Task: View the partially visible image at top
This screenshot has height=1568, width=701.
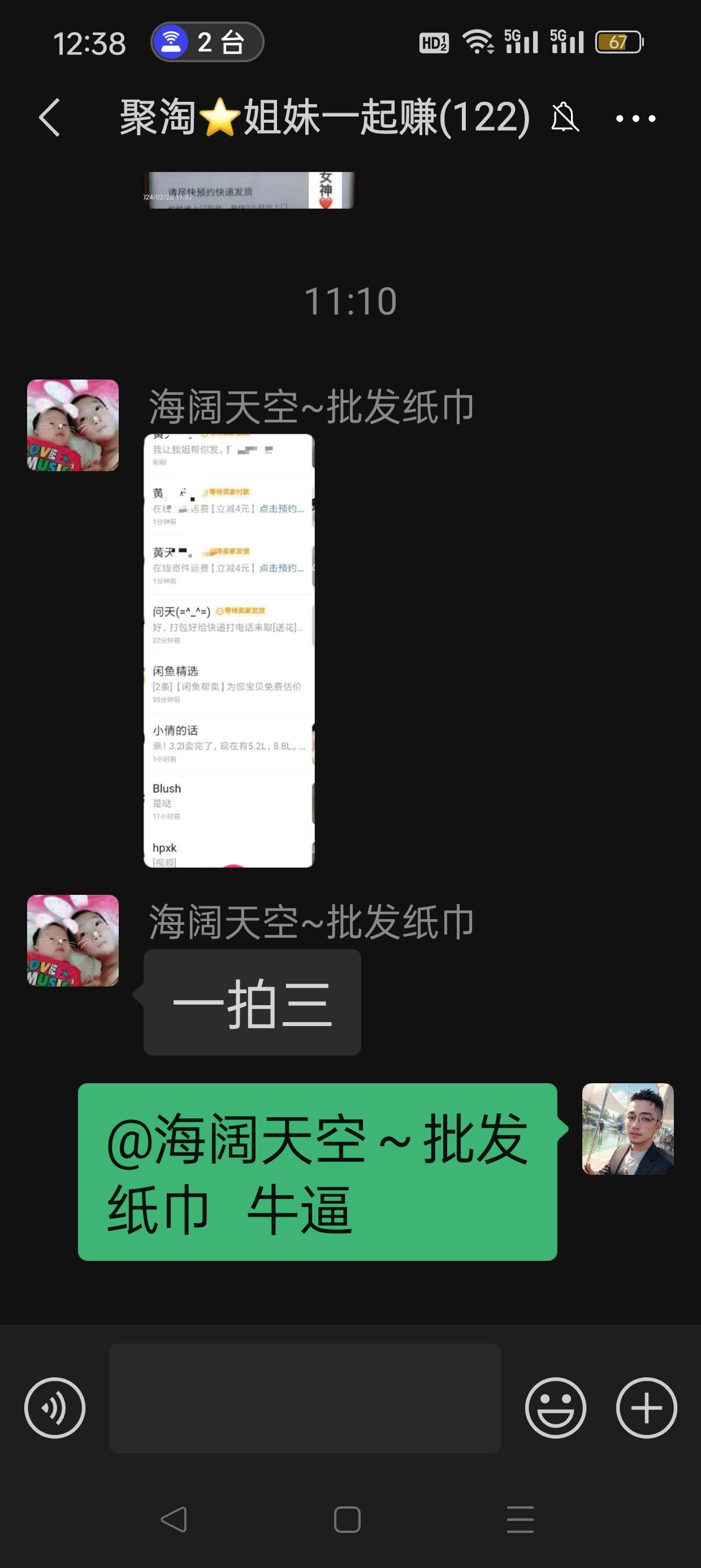Action: 249,191
